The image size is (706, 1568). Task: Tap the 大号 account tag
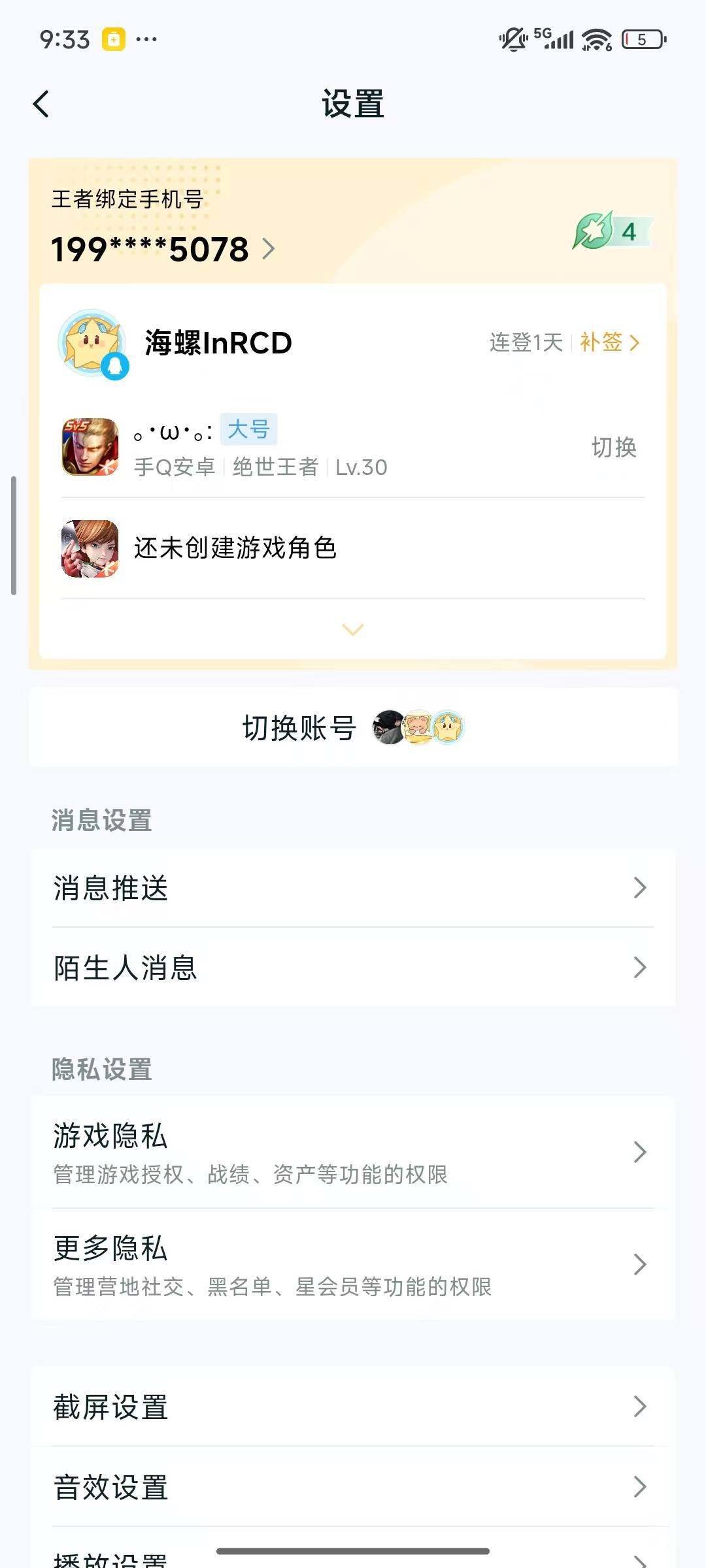(250, 431)
